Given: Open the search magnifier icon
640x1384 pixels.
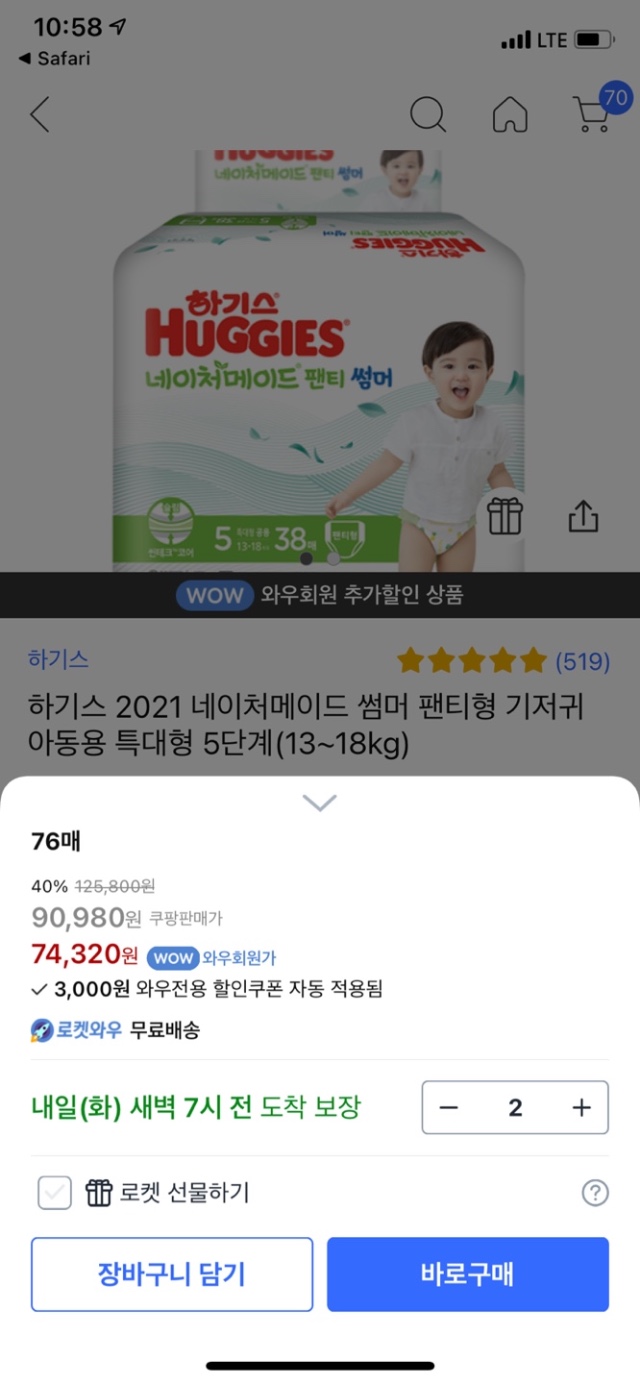Looking at the screenshot, I should coord(427,115).
